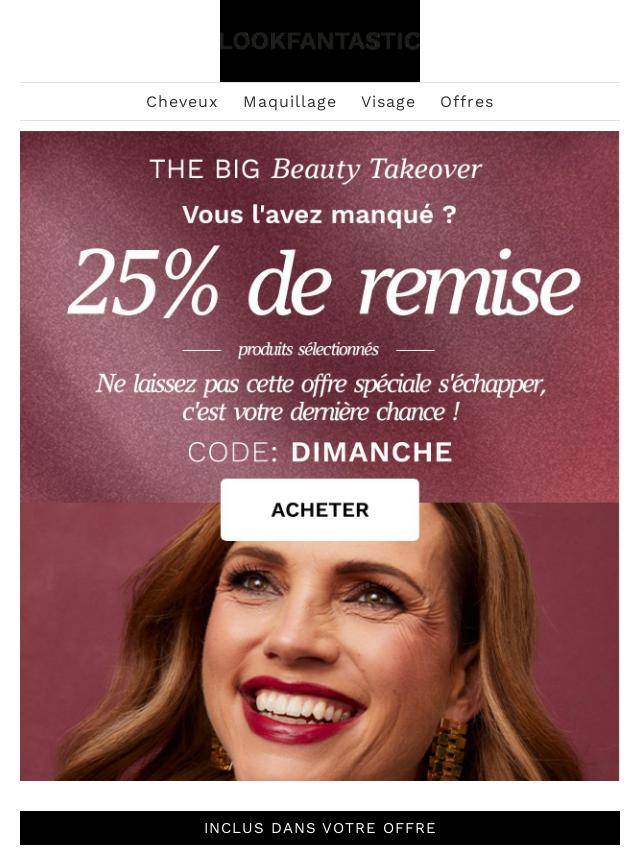Tap the ACHETER button
The height and width of the screenshot is (854, 640).
point(320,510)
